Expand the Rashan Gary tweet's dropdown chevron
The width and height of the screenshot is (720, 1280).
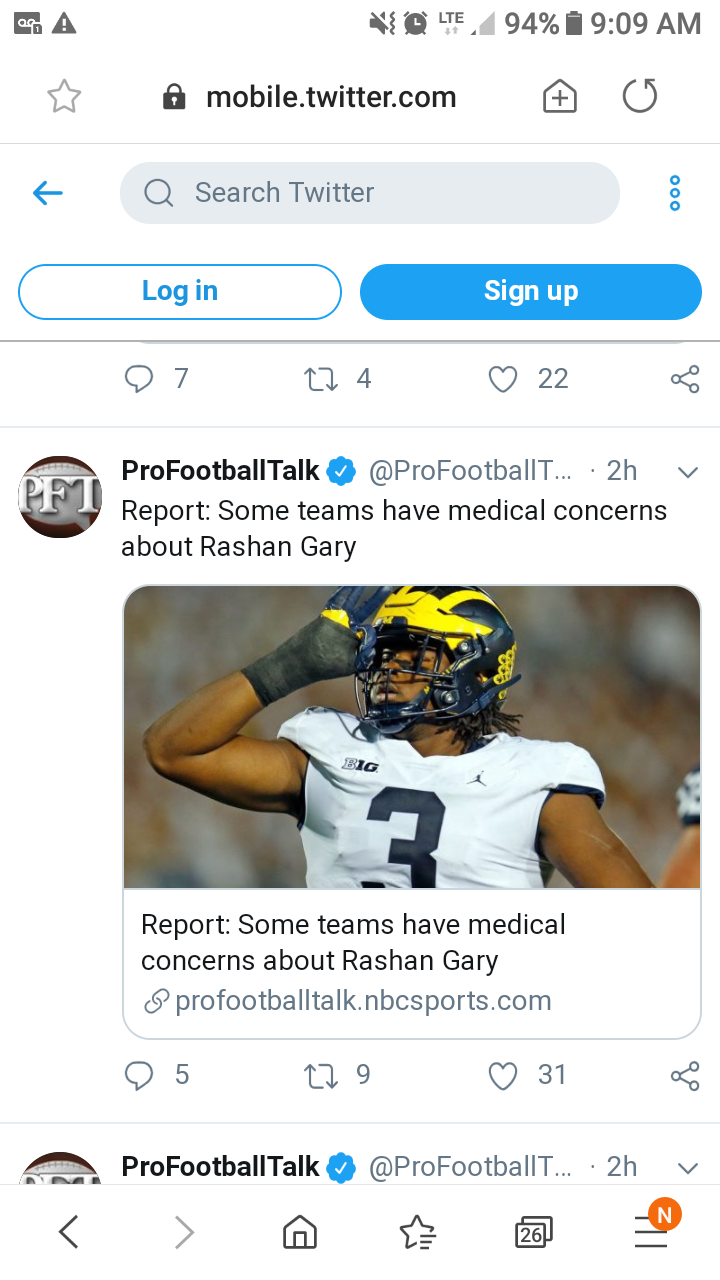click(x=687, y=472)
